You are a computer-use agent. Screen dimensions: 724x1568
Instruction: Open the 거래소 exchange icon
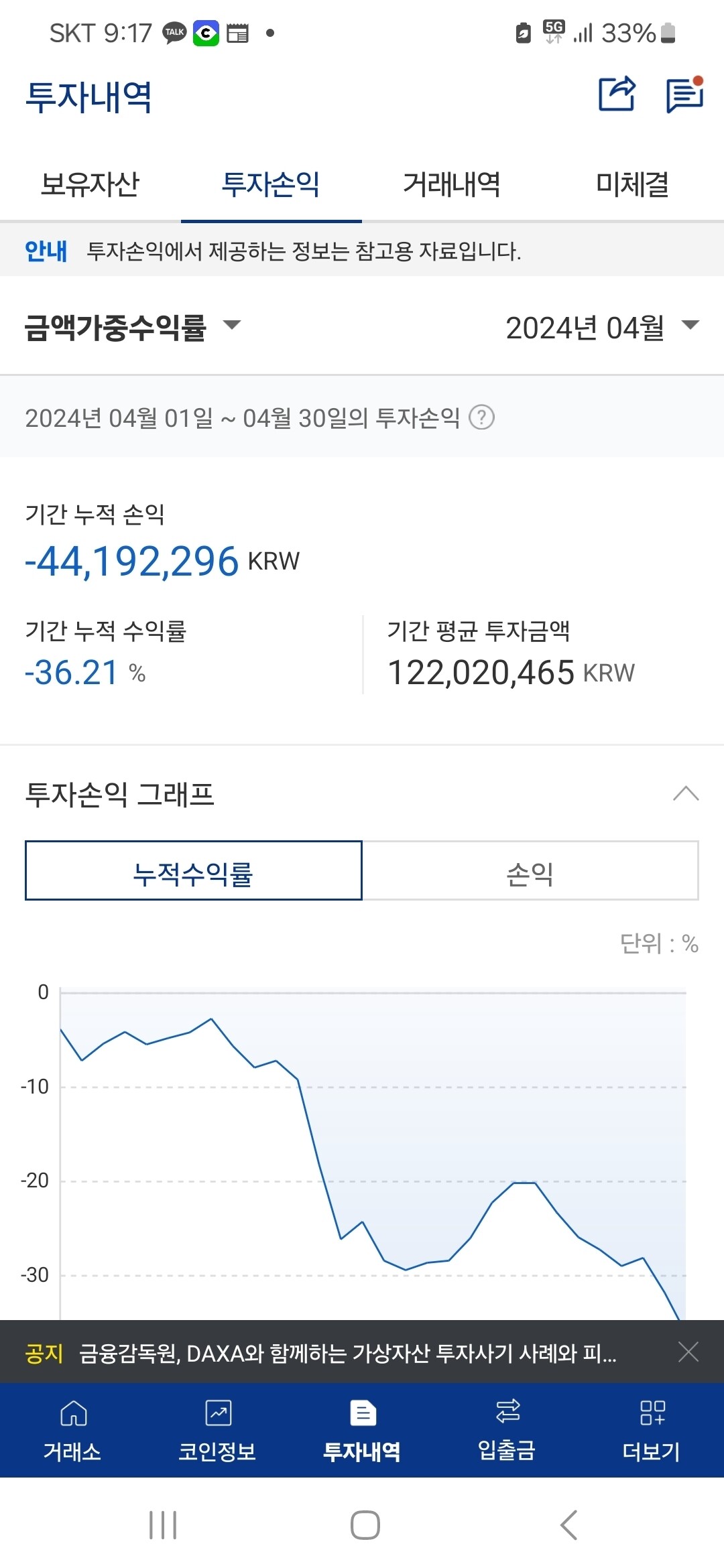[72, 1427]
